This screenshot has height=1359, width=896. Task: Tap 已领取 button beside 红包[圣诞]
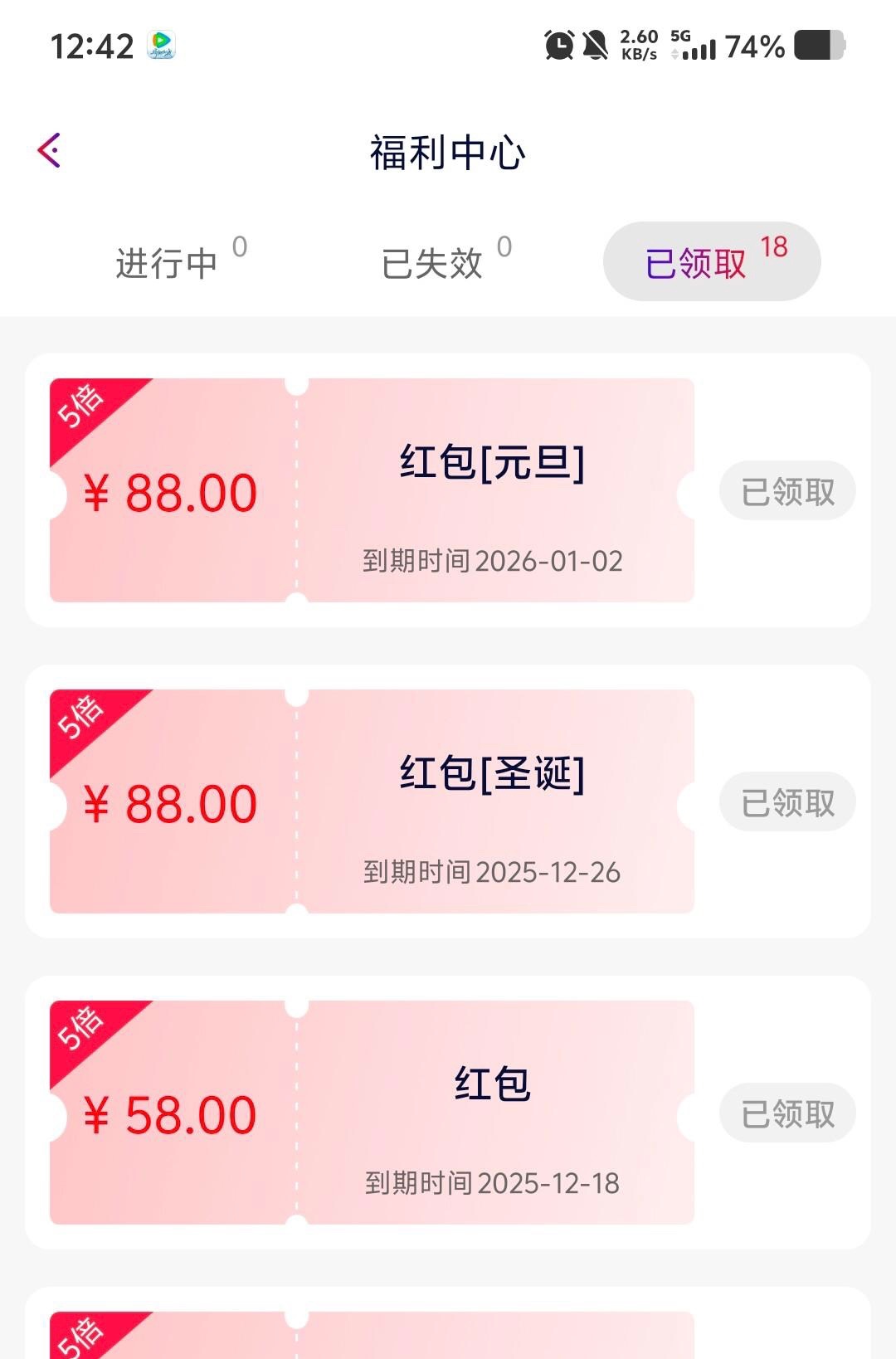787,802
